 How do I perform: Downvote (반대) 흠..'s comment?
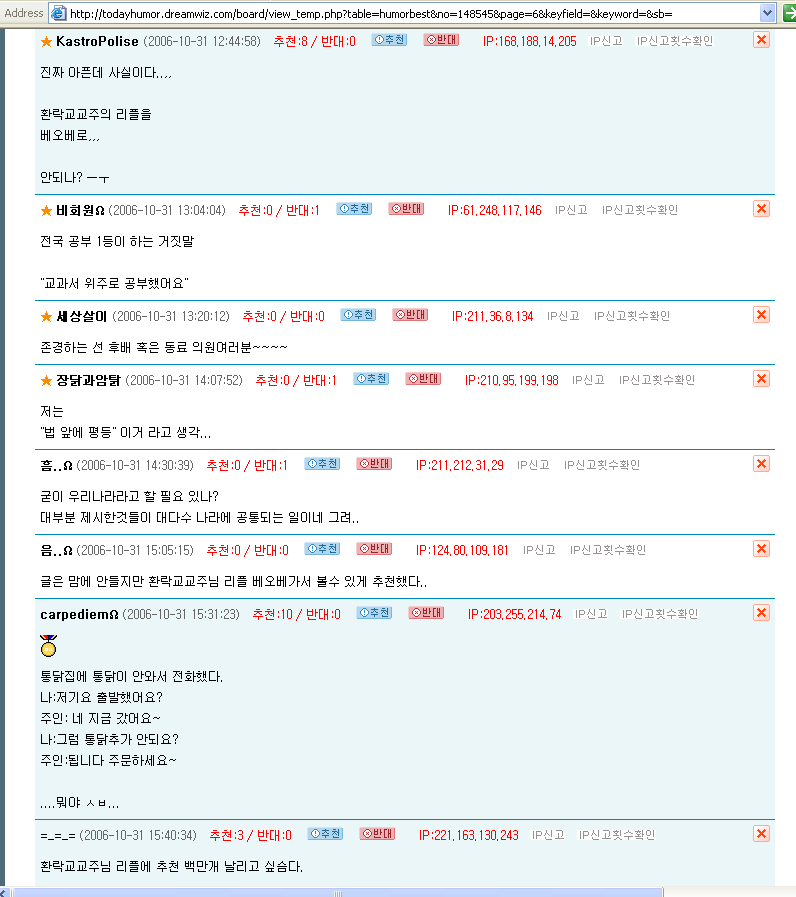pyautogui.click(x=373, y=464)
